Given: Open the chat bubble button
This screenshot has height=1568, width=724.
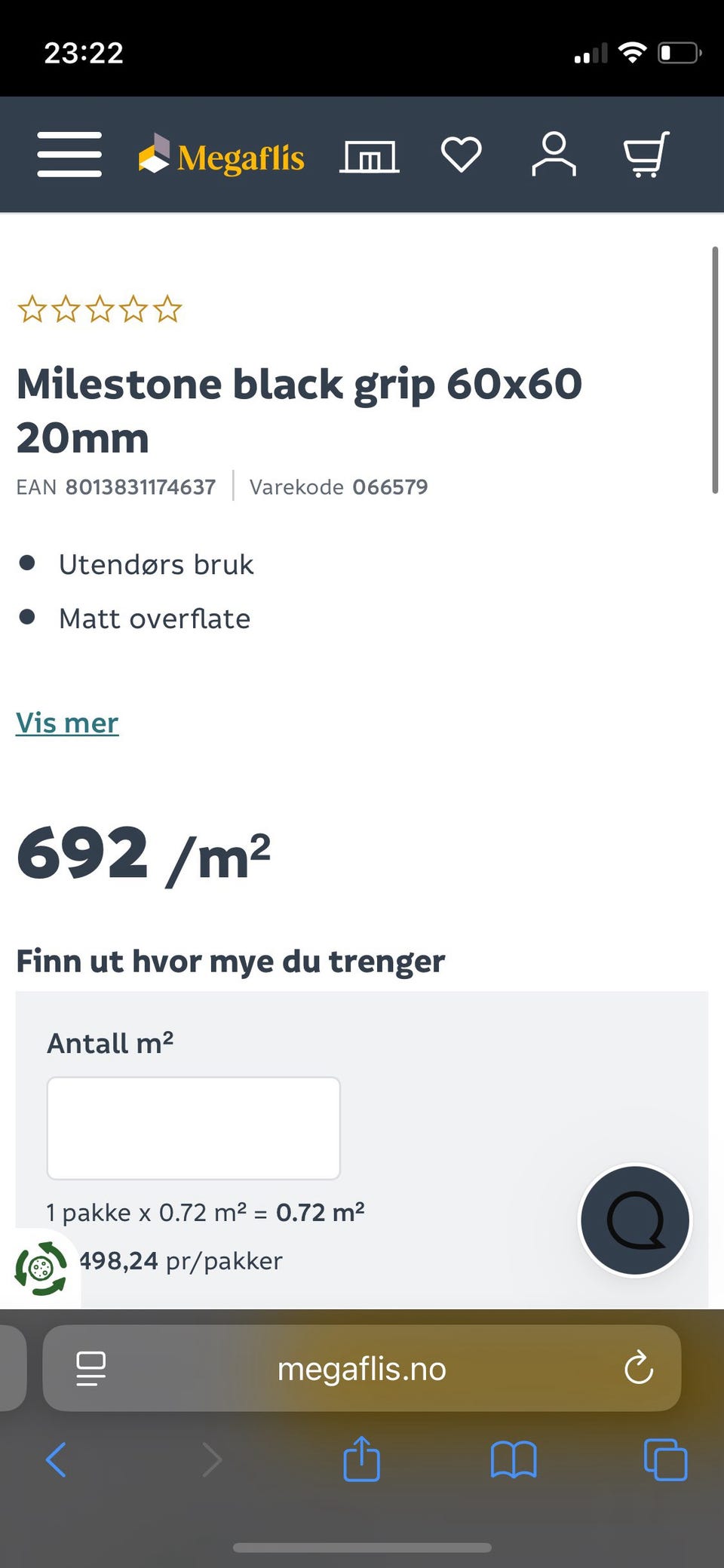Looking at the screenshot, I should click(x=635, y=1220).
